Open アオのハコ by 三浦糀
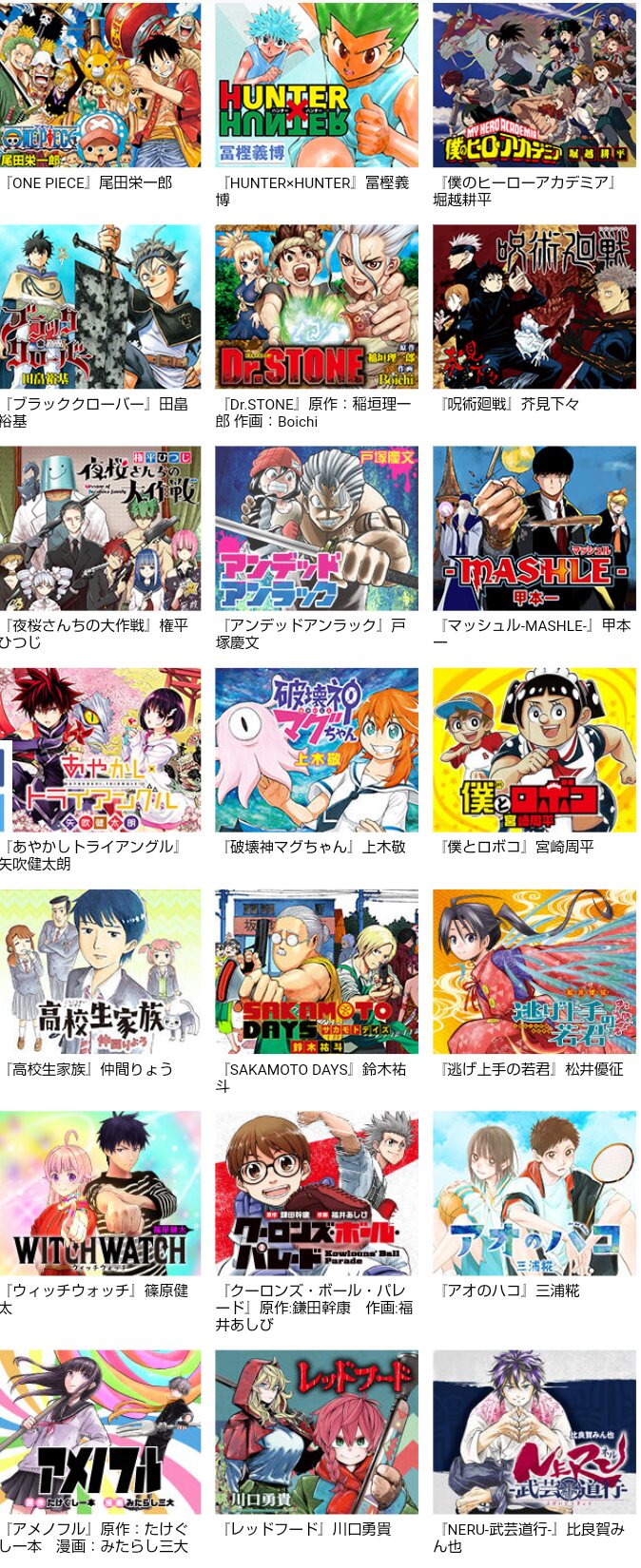Image resolution: width=641 pixels, height=1568 pixels. click(534, 1193)
